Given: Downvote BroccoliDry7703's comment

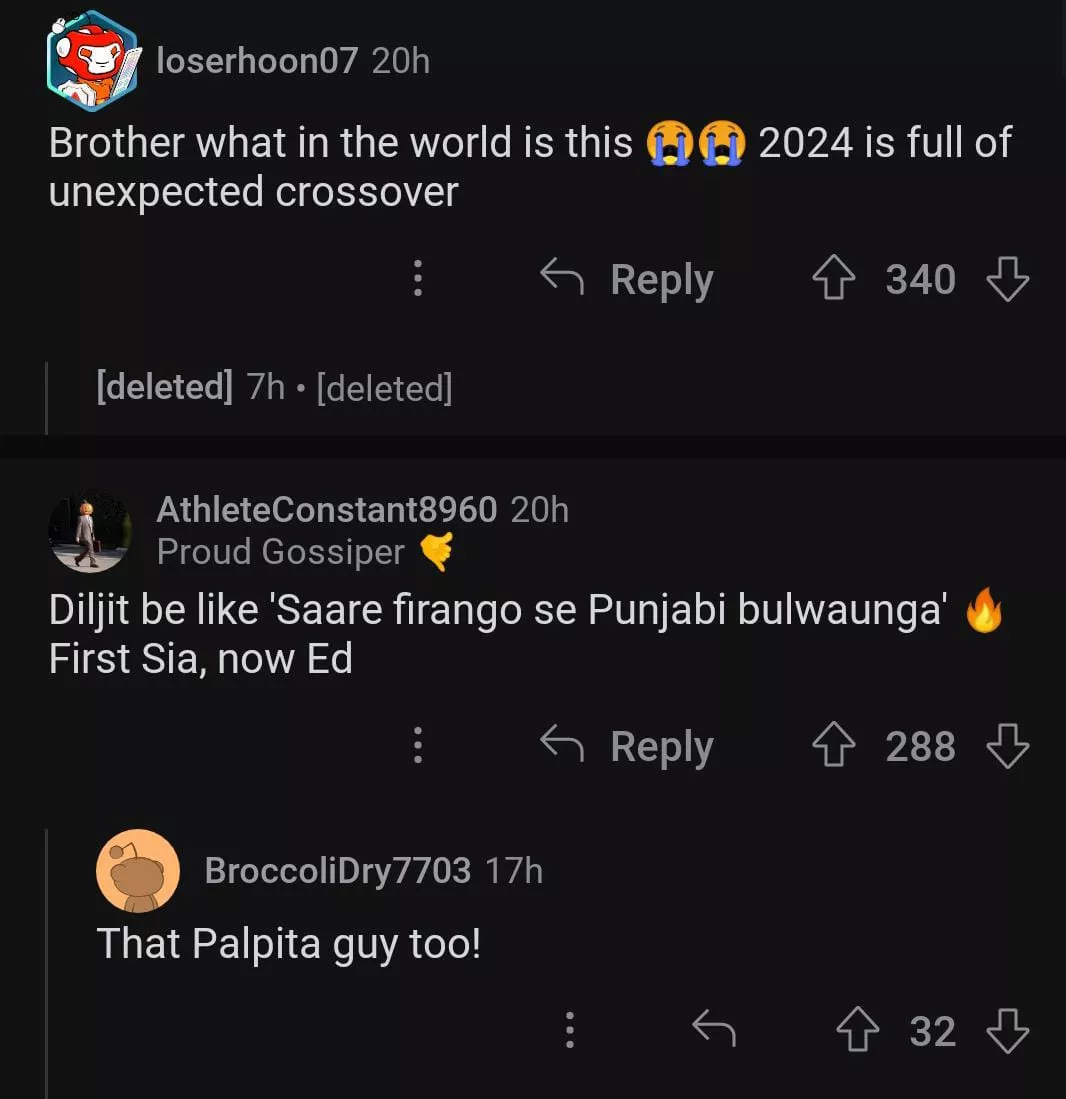Looking at the screenshot, I should (x=1007, y=1031).
